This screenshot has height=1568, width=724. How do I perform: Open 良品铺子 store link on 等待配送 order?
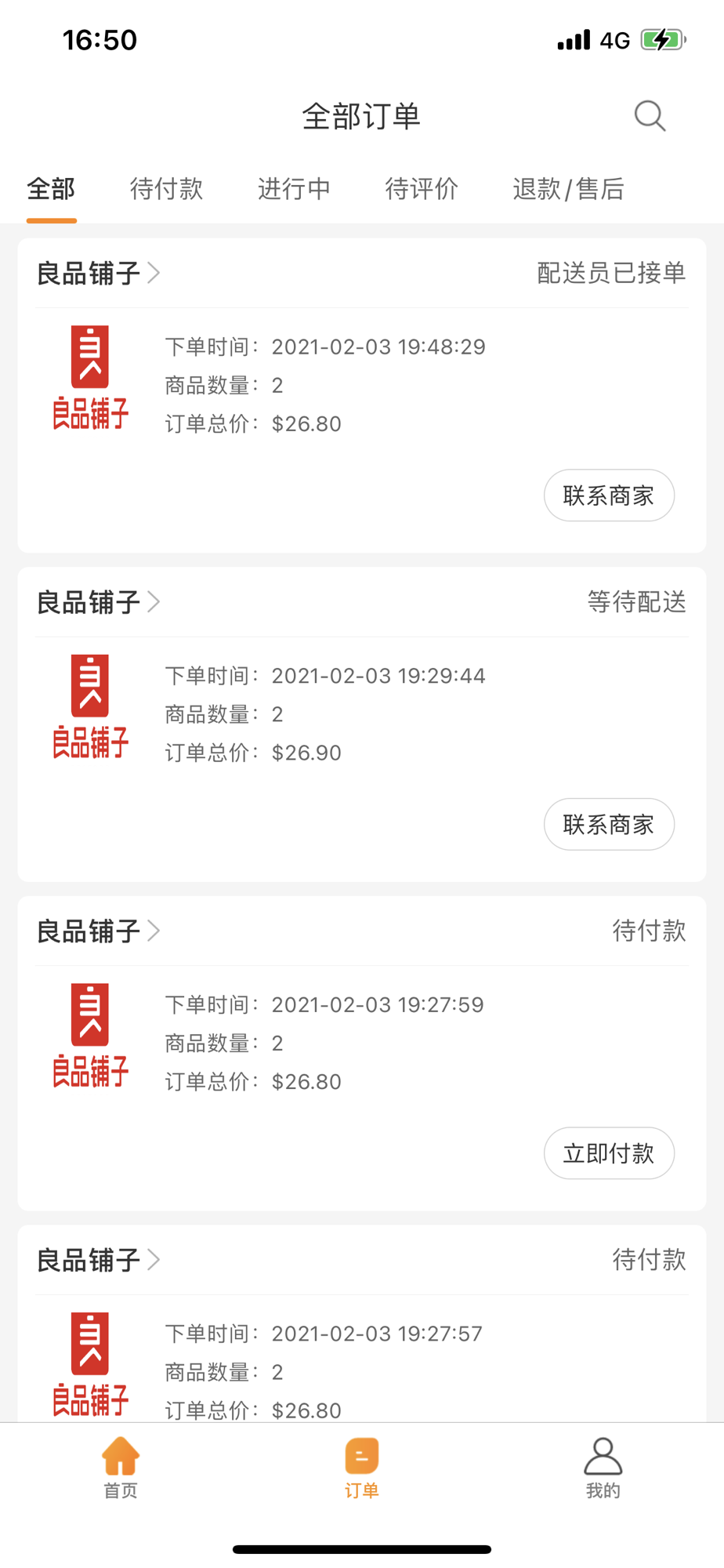99,602
